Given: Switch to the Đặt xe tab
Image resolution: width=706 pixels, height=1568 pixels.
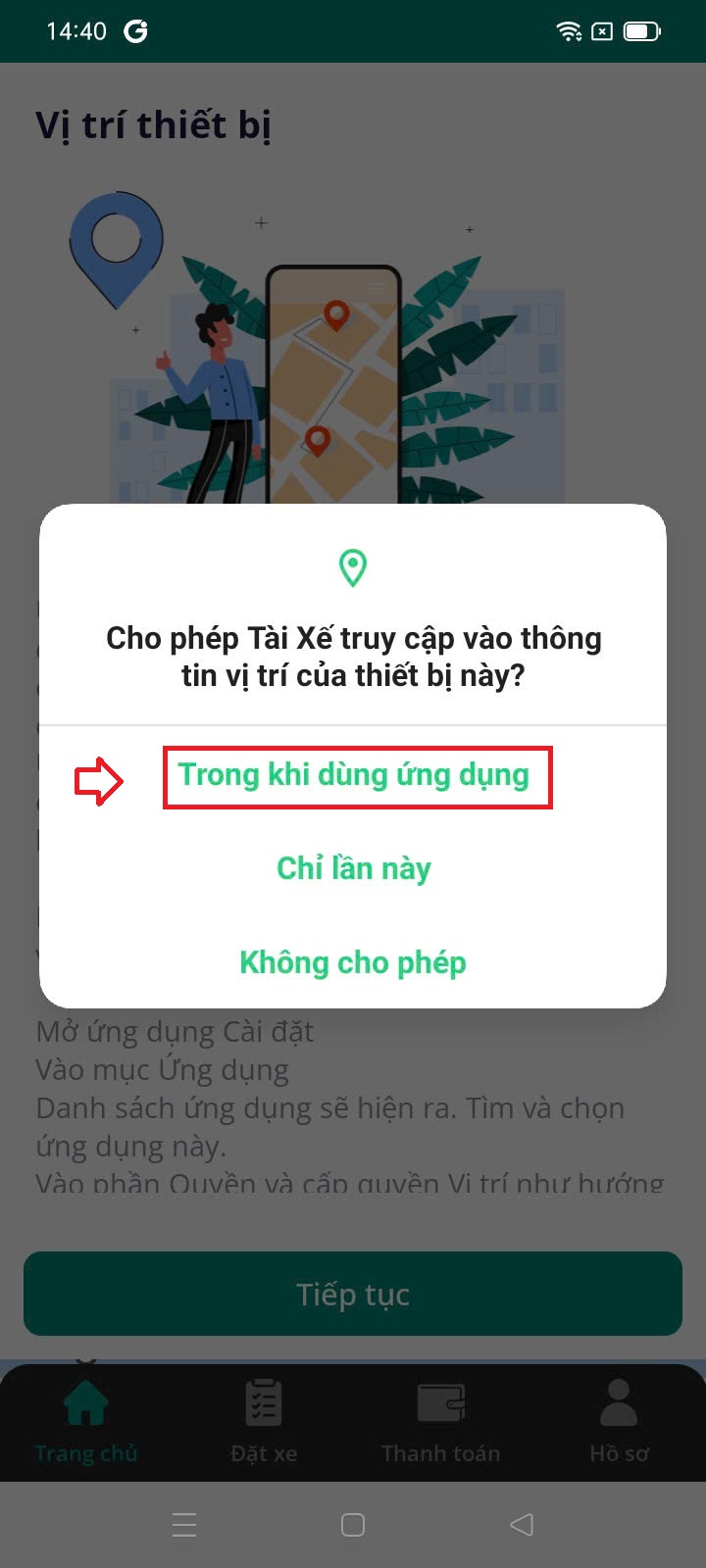Looking at the screenshot, I should (x=264, y=1421).
